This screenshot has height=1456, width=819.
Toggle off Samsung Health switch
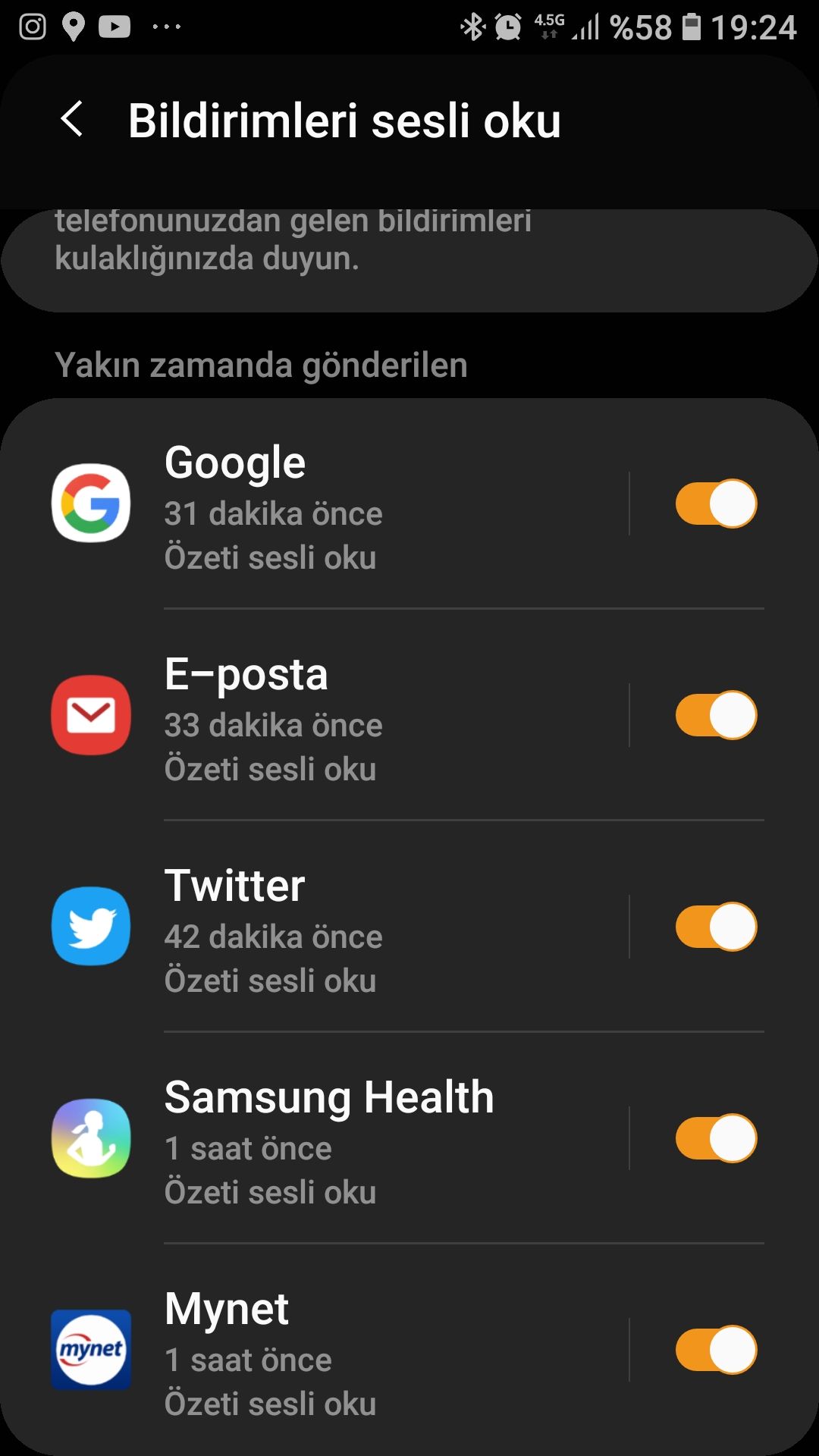click(x=716, y=1138)
